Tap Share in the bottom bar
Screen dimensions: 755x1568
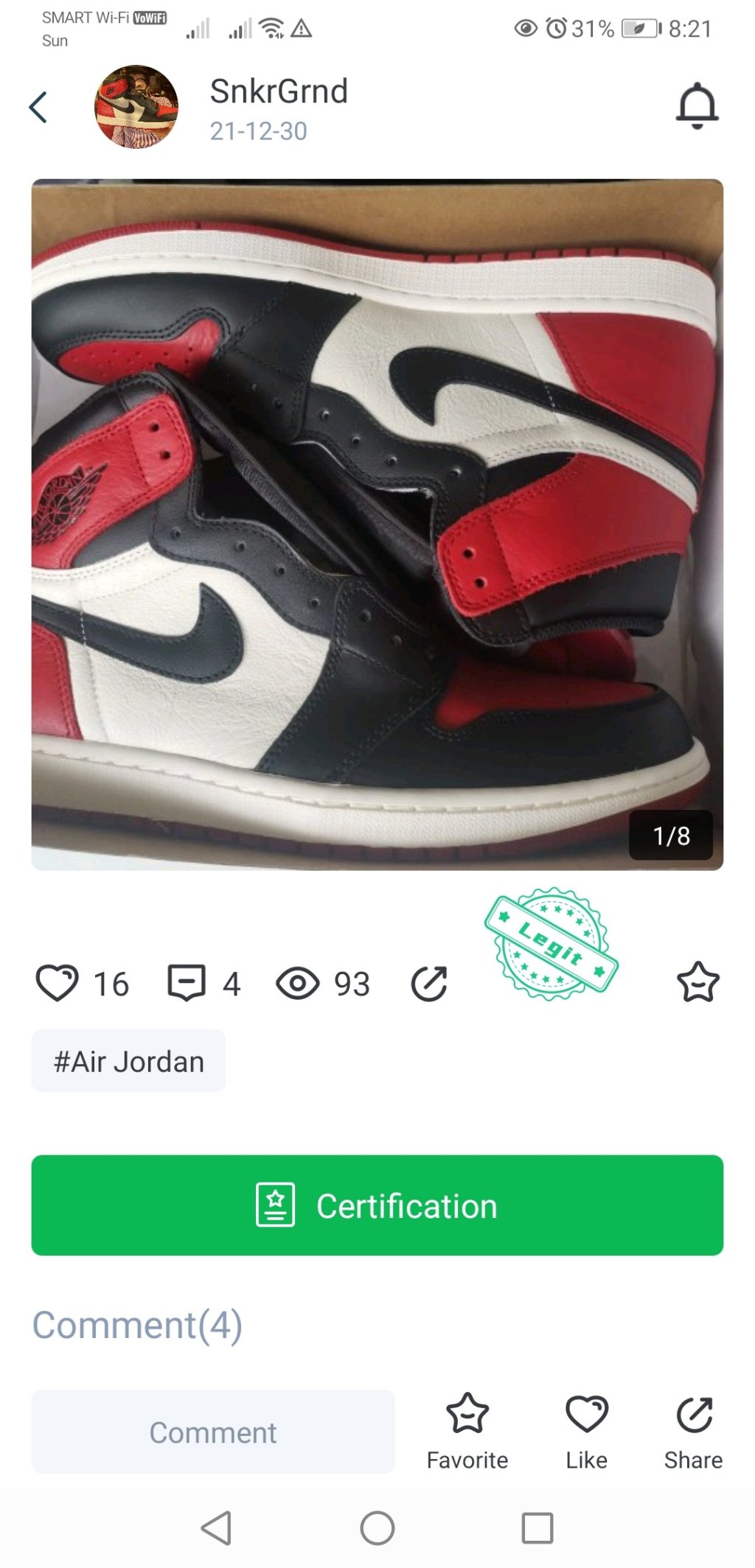click(693, 1432)
